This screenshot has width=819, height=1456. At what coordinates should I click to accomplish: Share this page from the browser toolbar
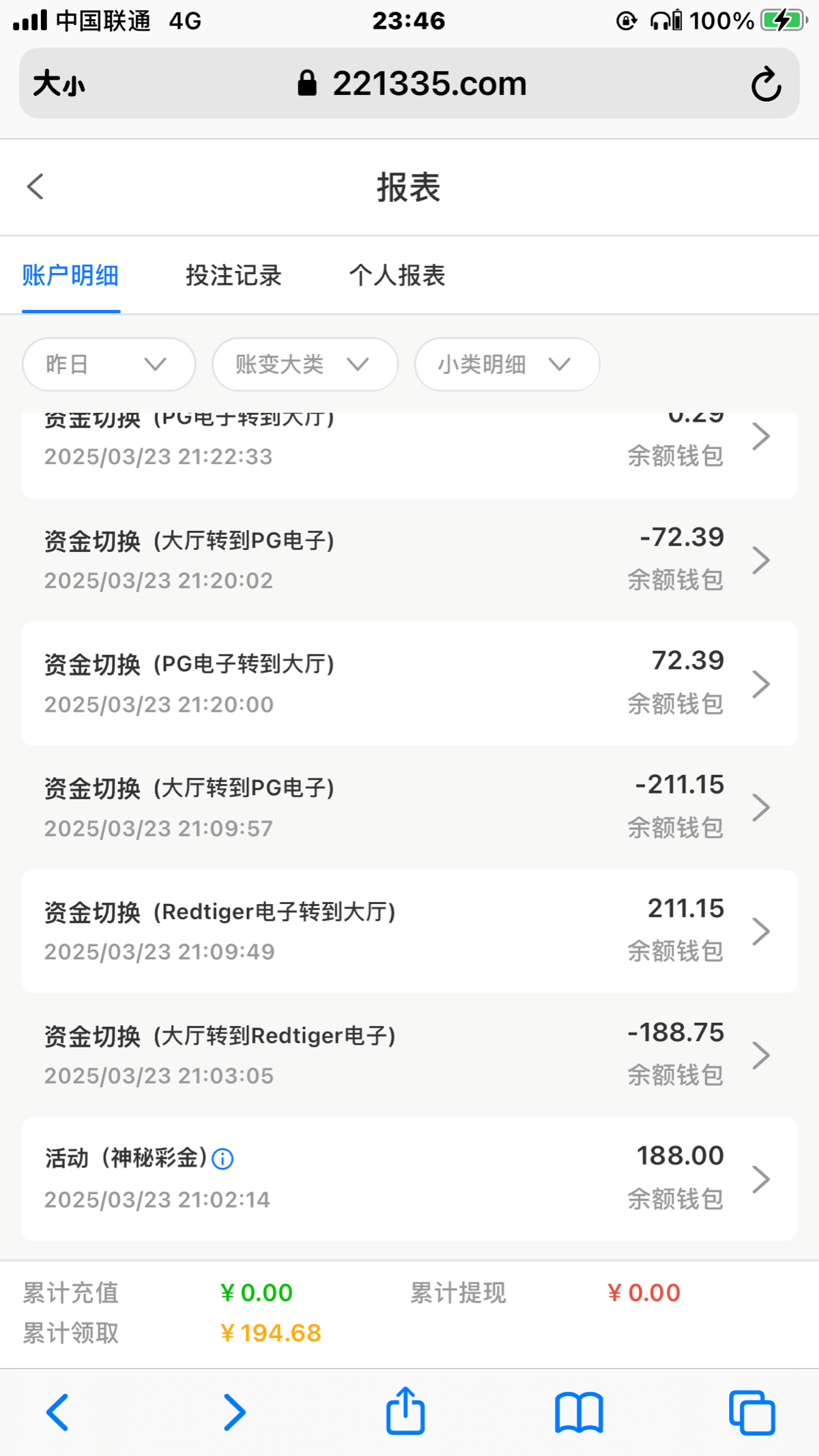tap(405, 1411)
